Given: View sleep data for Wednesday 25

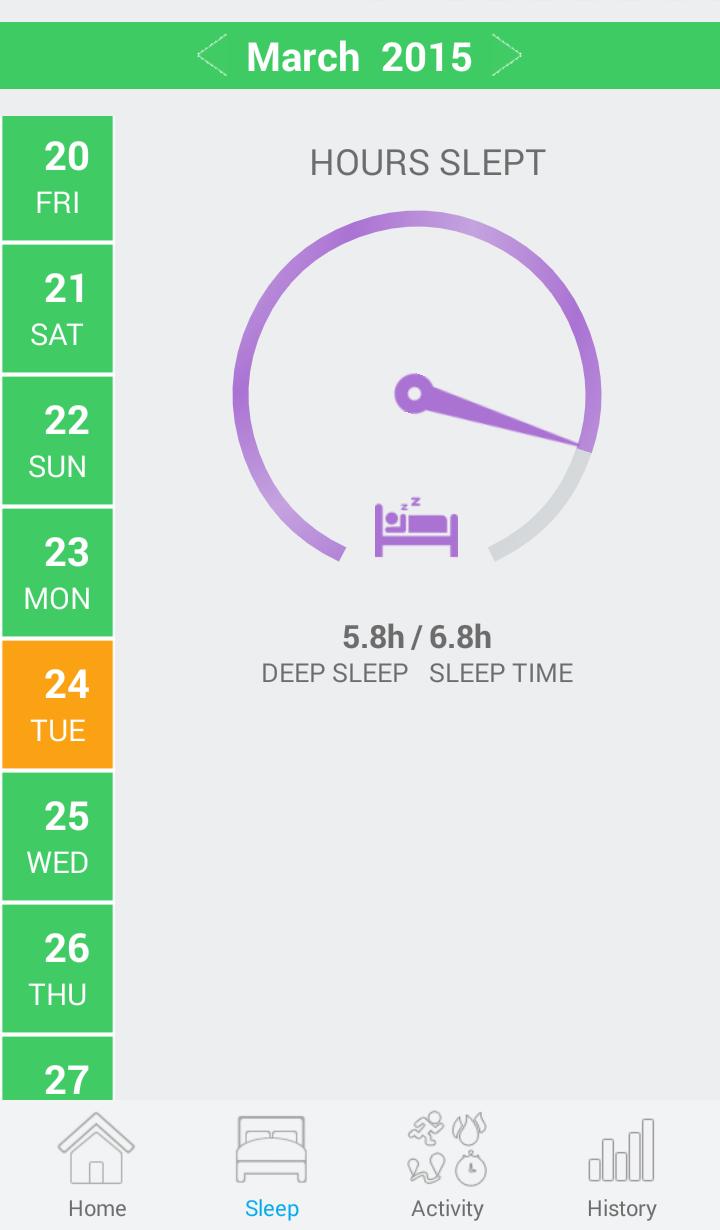Looking at the screenshot, I should coord(57,837).
